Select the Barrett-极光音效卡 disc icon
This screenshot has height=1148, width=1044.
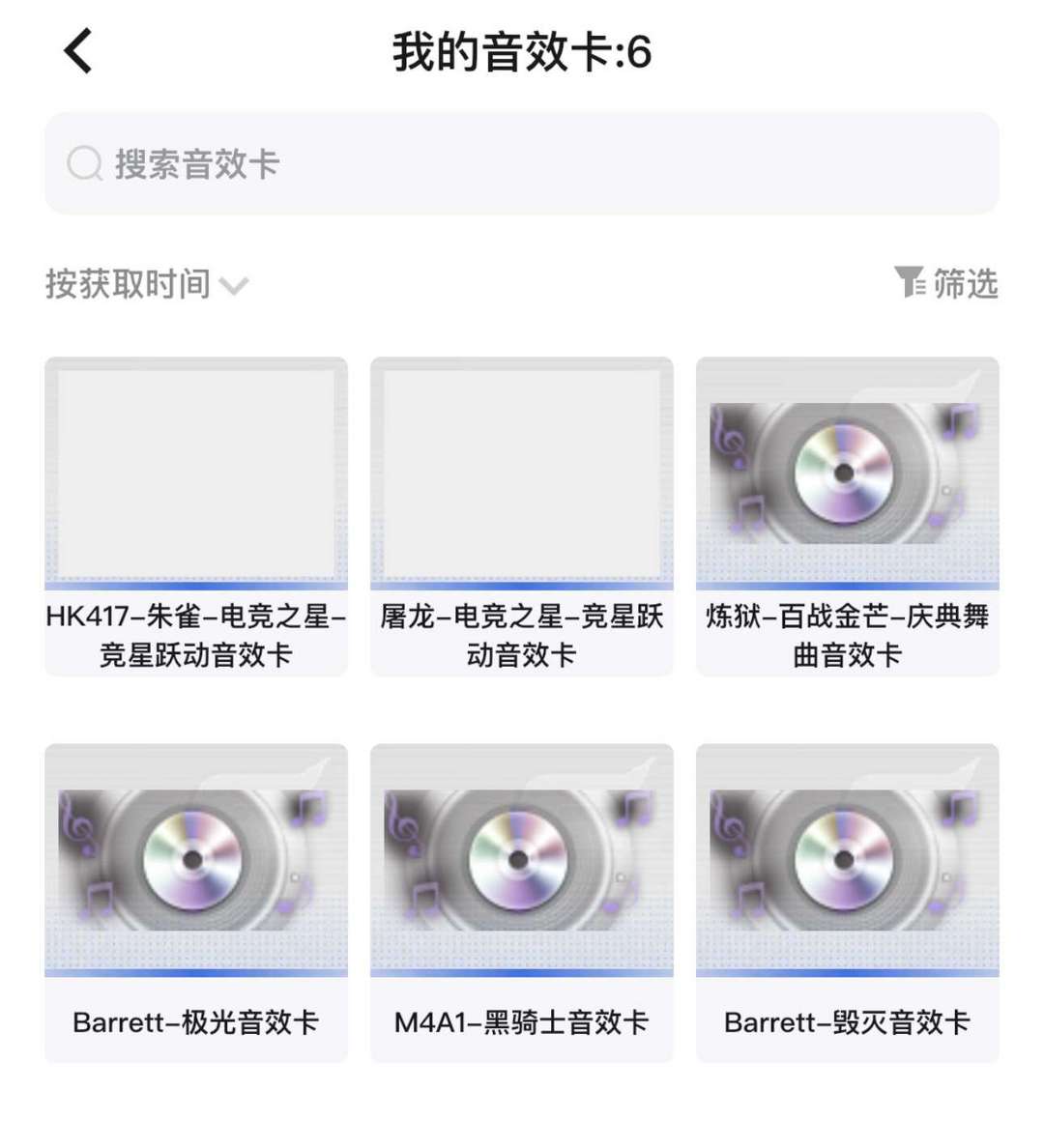195,858
